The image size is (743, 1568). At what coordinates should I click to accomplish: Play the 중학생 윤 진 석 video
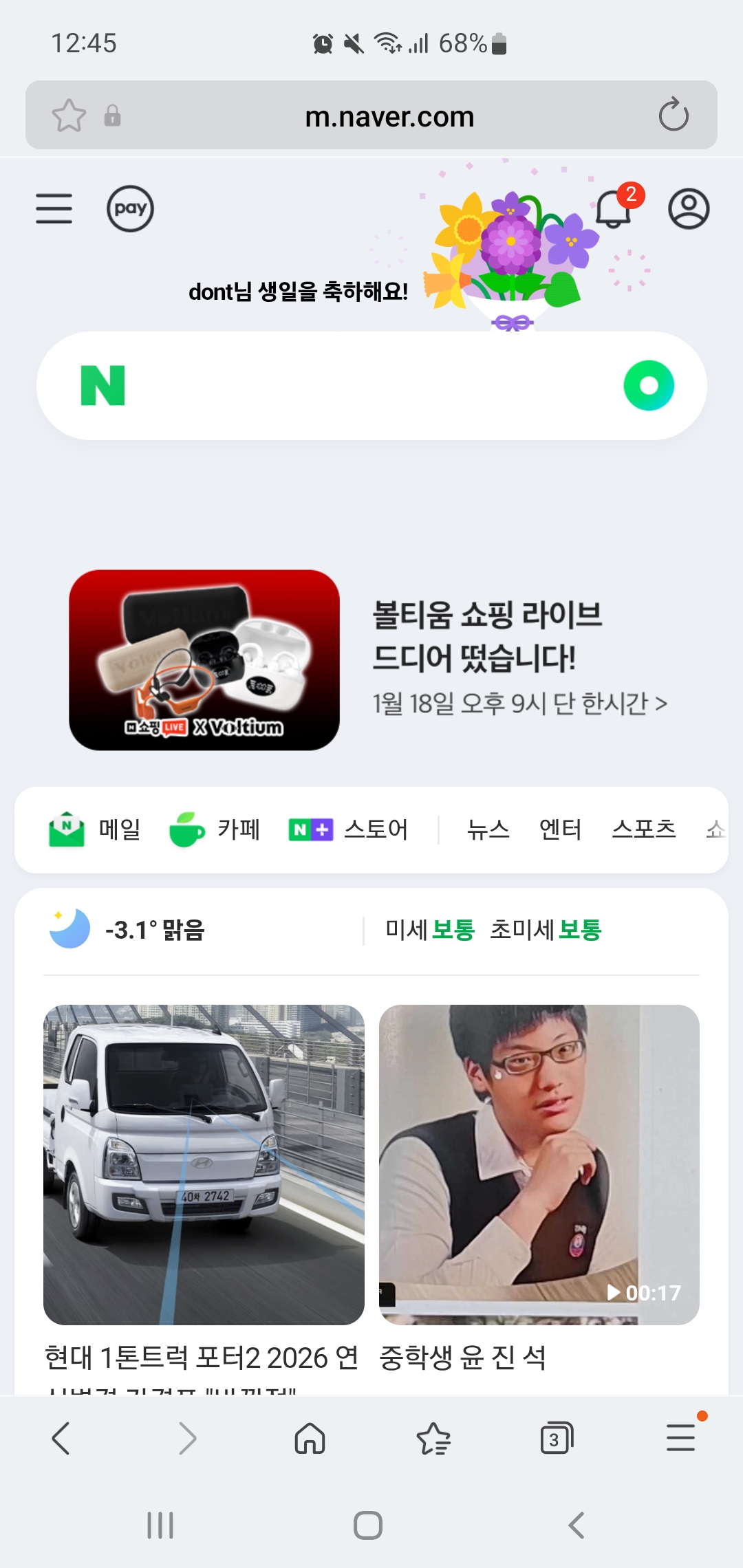coord(539,1164)
